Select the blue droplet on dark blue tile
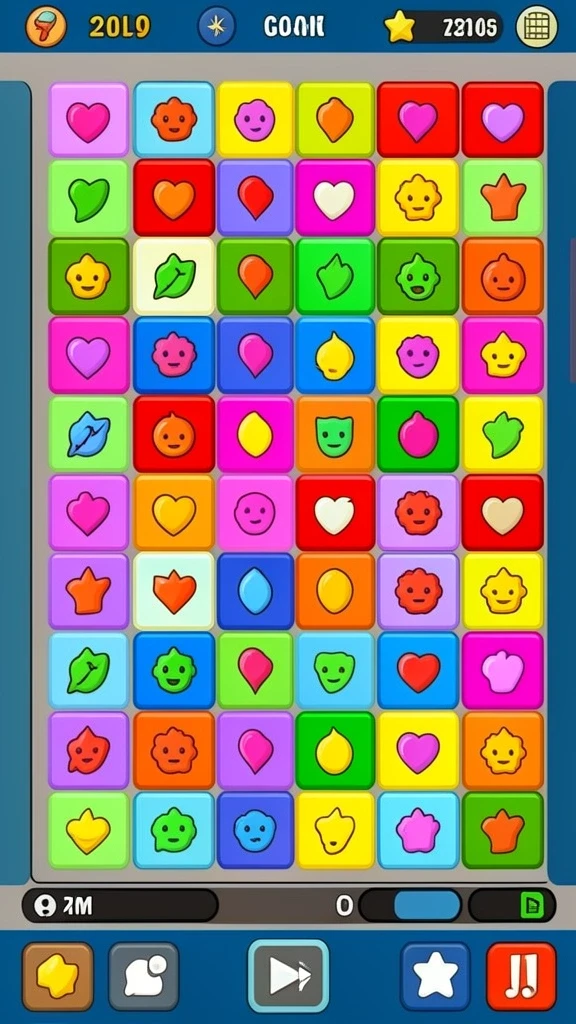The width and height of the screenshot is (576, 1024). coord(255,592)
